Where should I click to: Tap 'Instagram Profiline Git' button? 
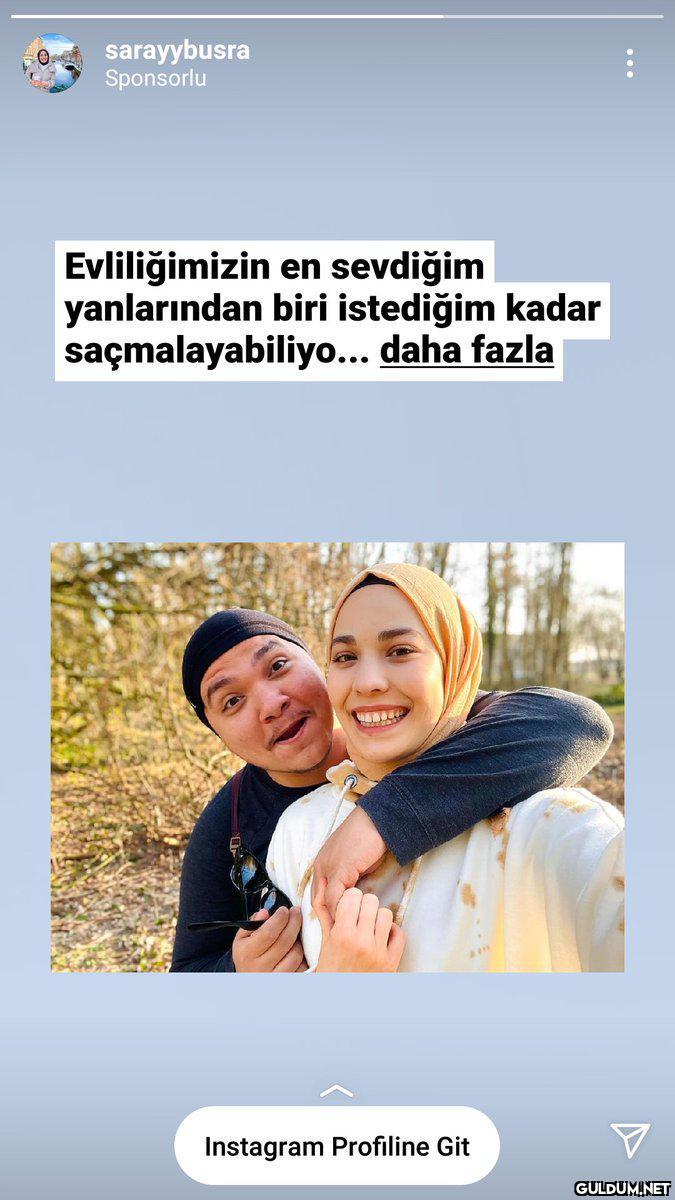pyautogui.click(x=337, y=1146)
